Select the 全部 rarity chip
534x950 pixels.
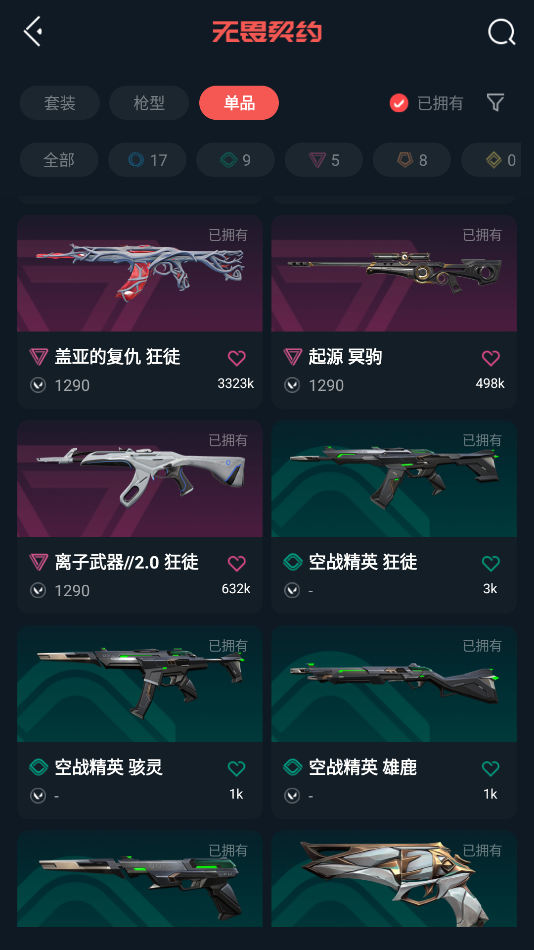click(59, 160)
